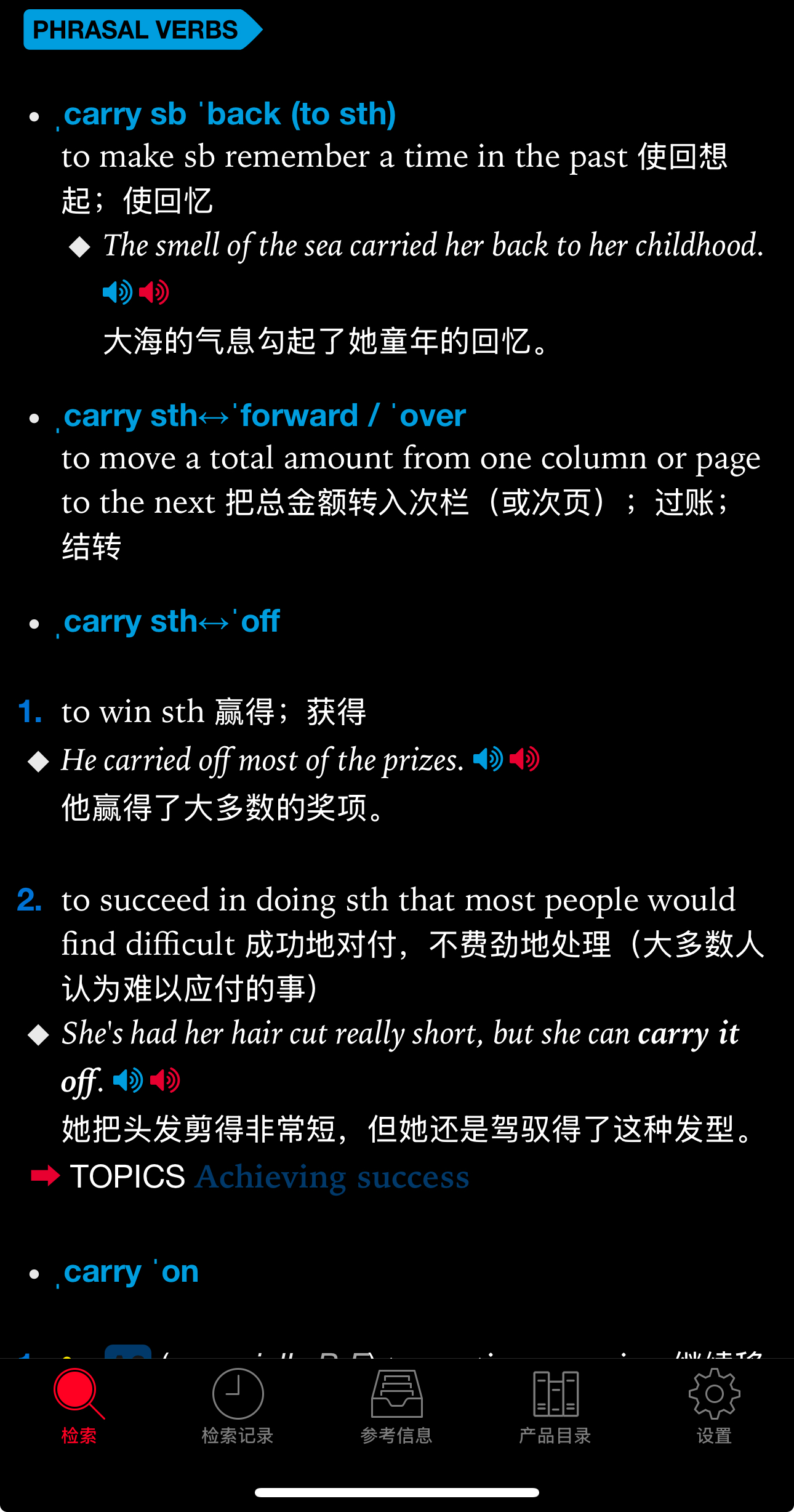Play blue audio for 'carried off most prizes'

[x=488, y=759]
